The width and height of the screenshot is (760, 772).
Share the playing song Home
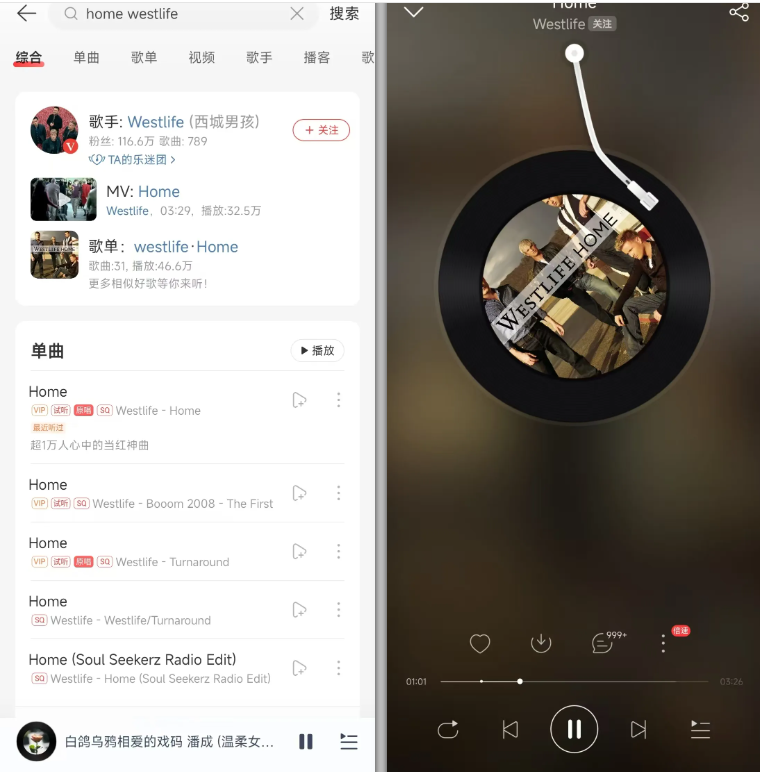(x=739, y=12)
